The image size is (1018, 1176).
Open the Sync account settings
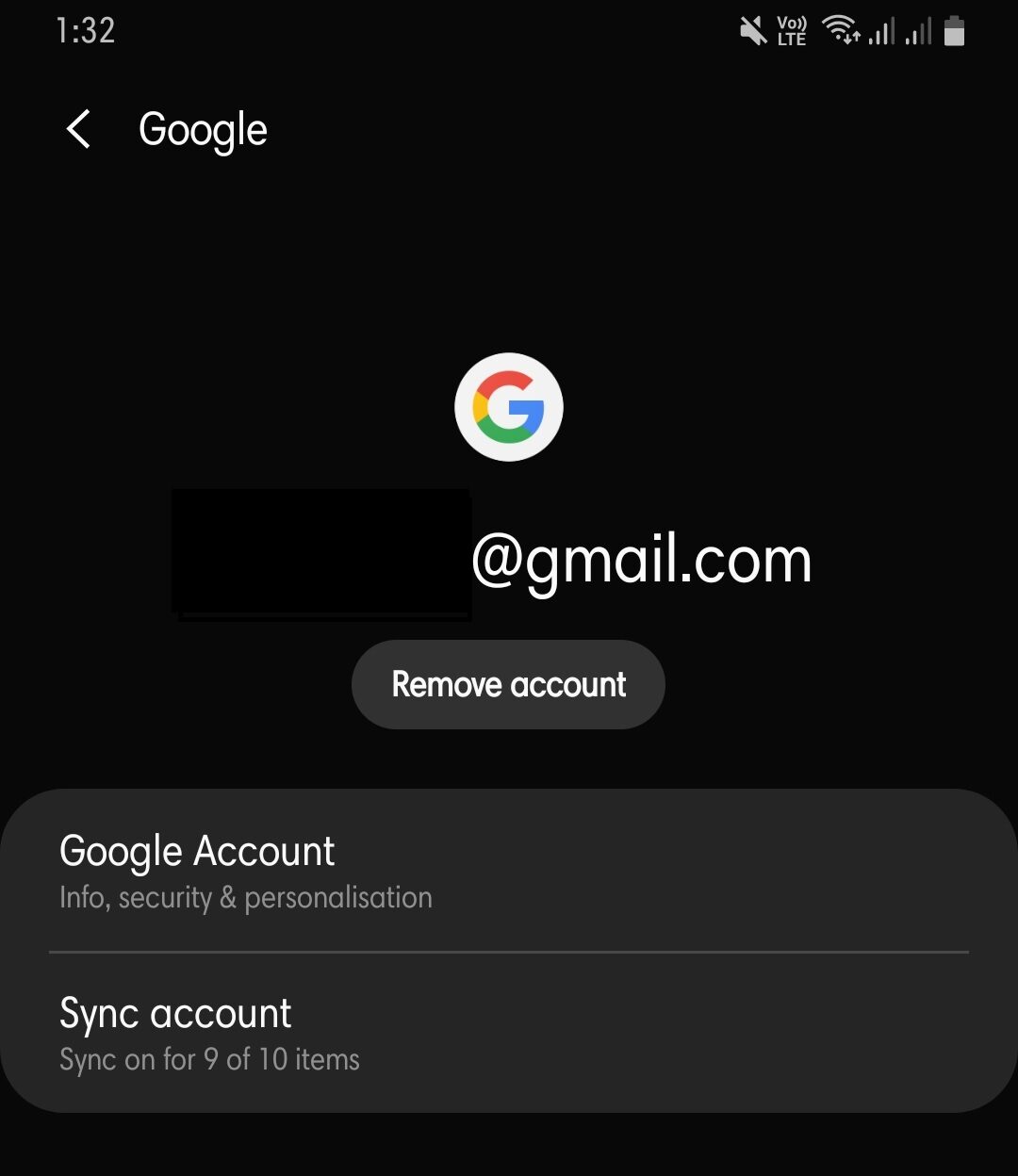(x=509, y=1033)
